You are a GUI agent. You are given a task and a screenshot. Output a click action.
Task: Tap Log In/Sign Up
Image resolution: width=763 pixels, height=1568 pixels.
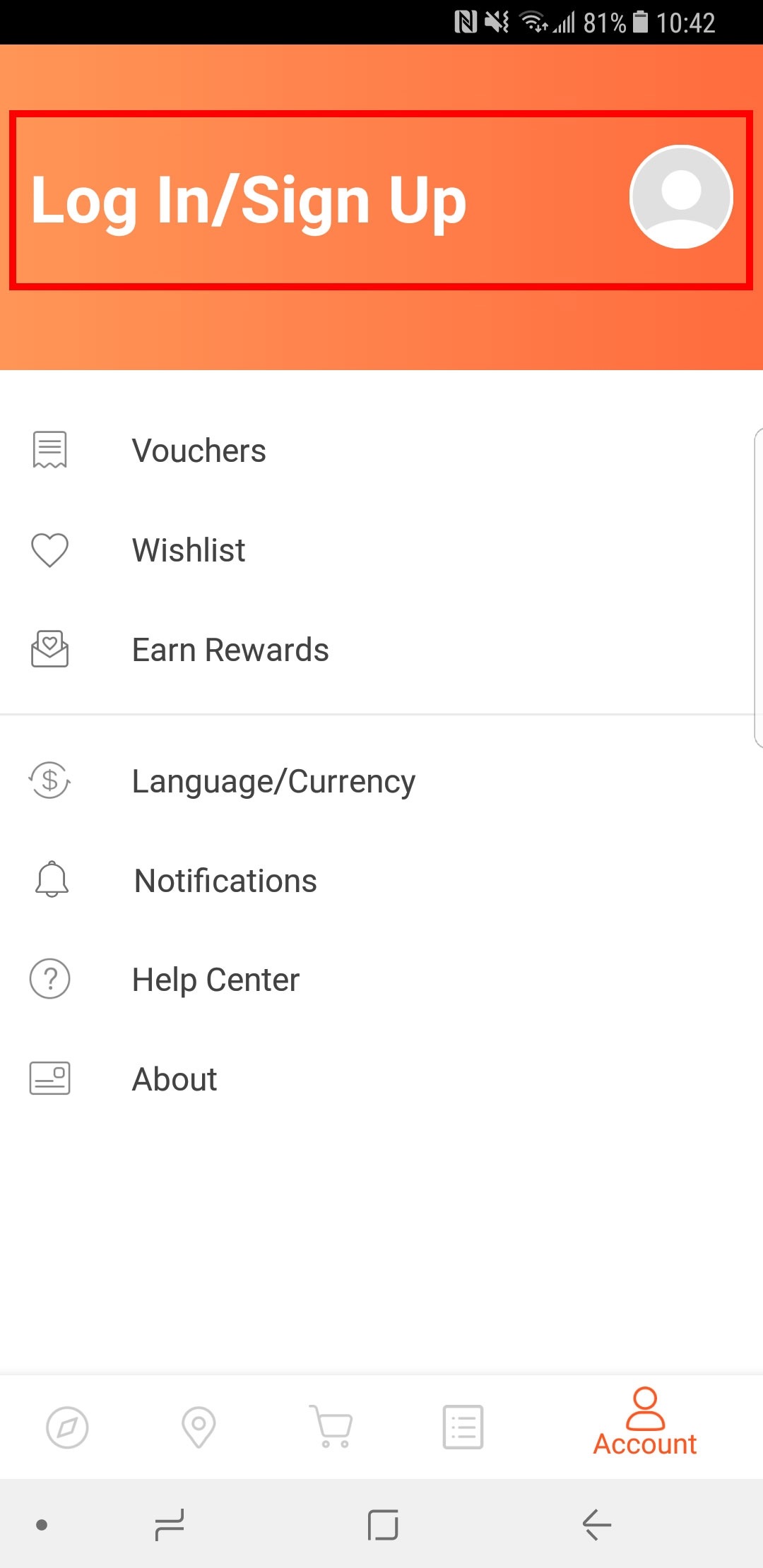tap(249, 201)
